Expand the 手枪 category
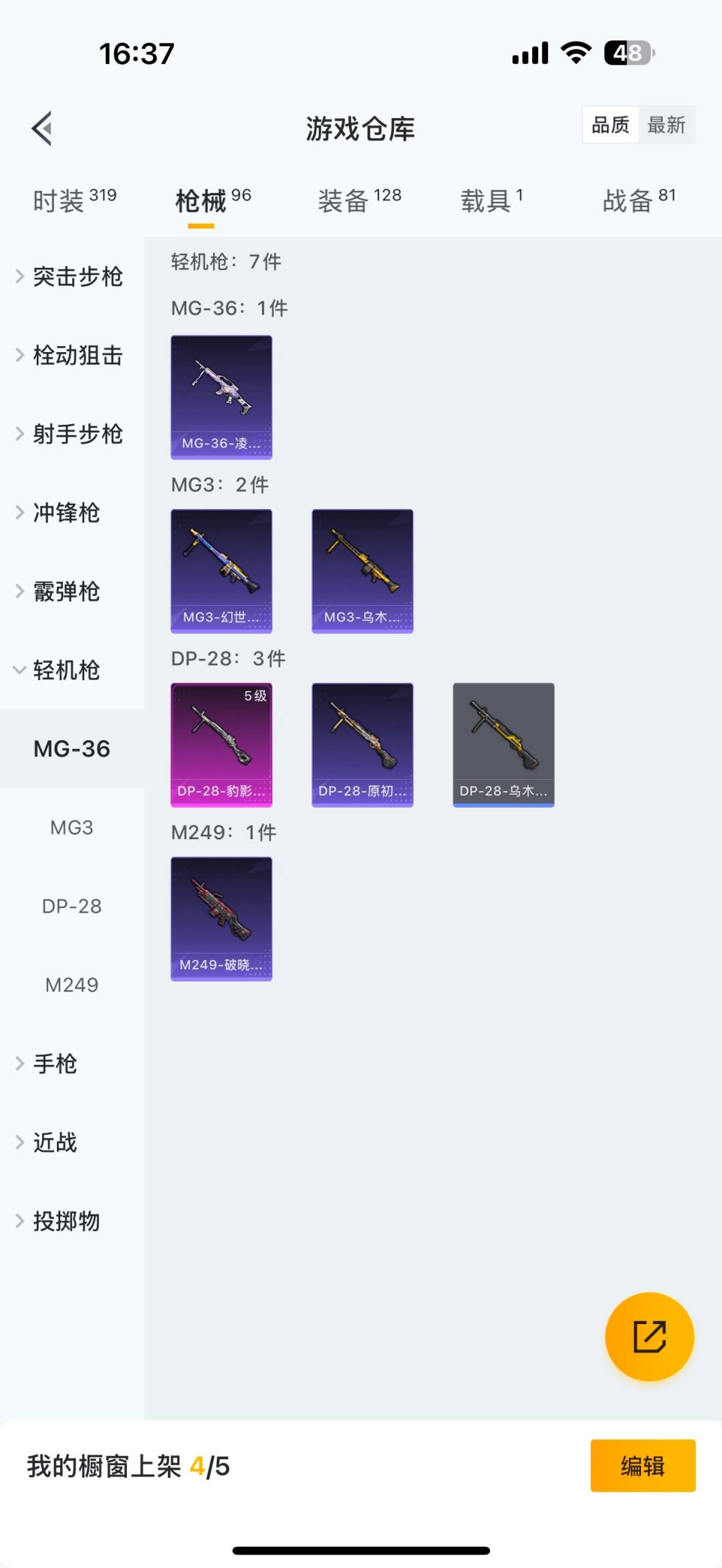 pos(56,1064)
